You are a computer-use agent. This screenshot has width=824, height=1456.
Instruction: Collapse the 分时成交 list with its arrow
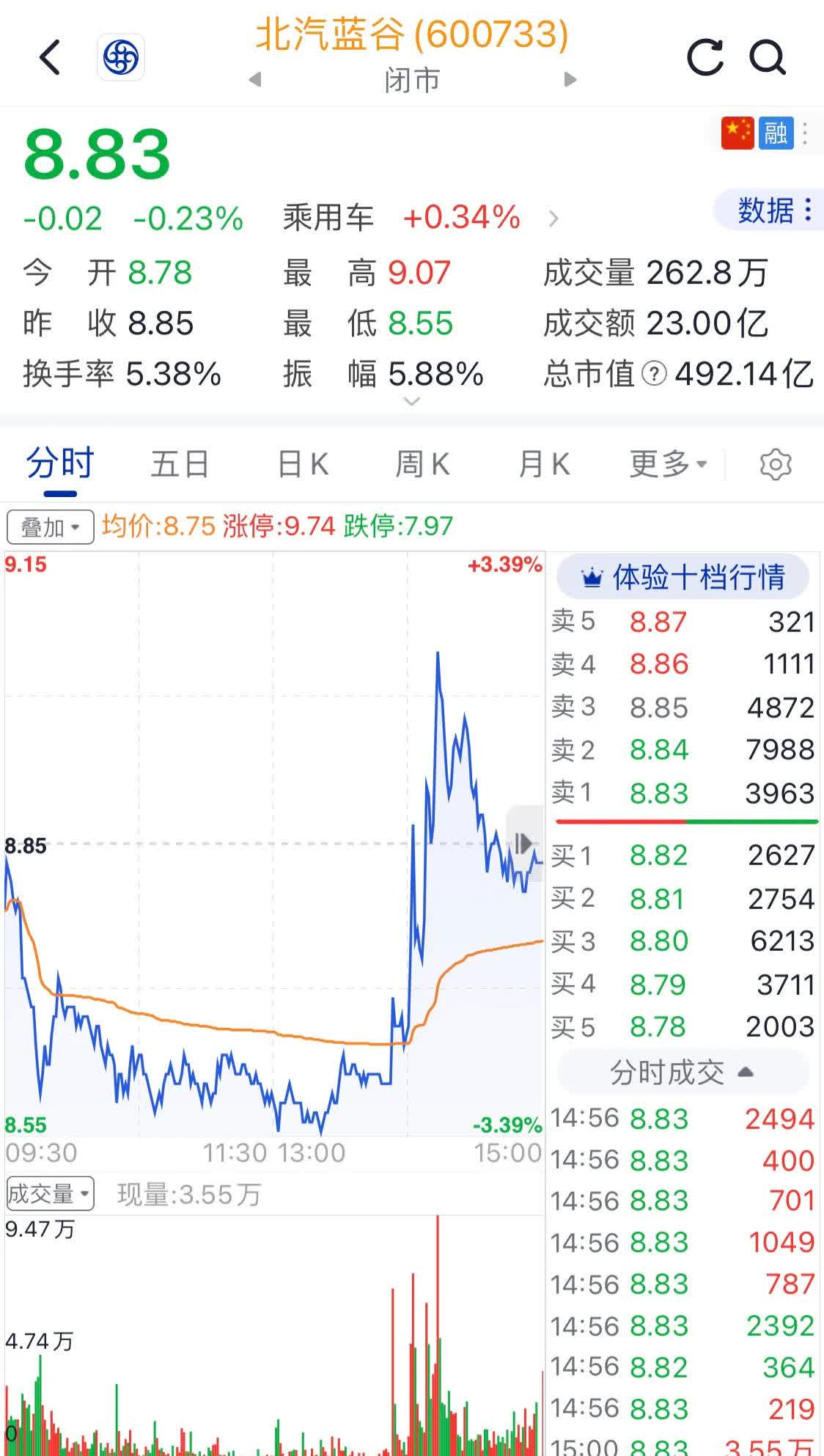(x=745, y=1071)
